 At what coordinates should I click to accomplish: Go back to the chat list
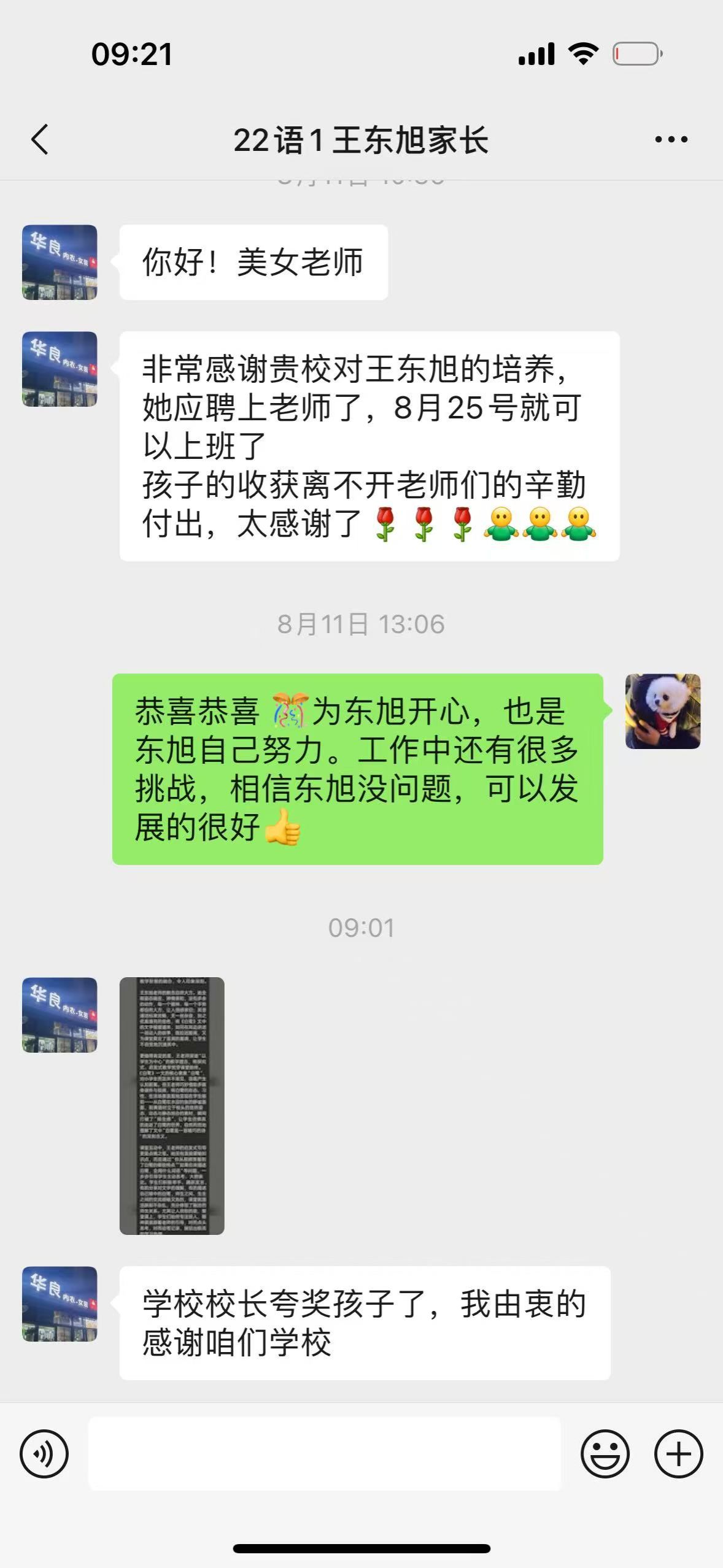point(40,139)
